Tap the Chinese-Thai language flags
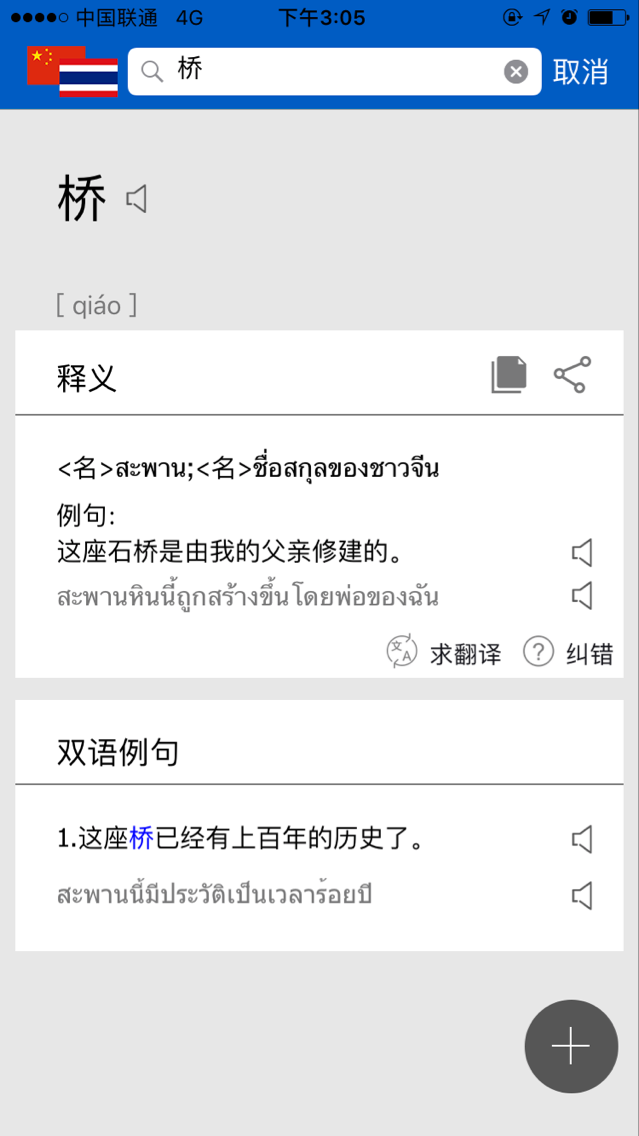The height and width of the screenshot is (1136, 639). click(72, 71)
